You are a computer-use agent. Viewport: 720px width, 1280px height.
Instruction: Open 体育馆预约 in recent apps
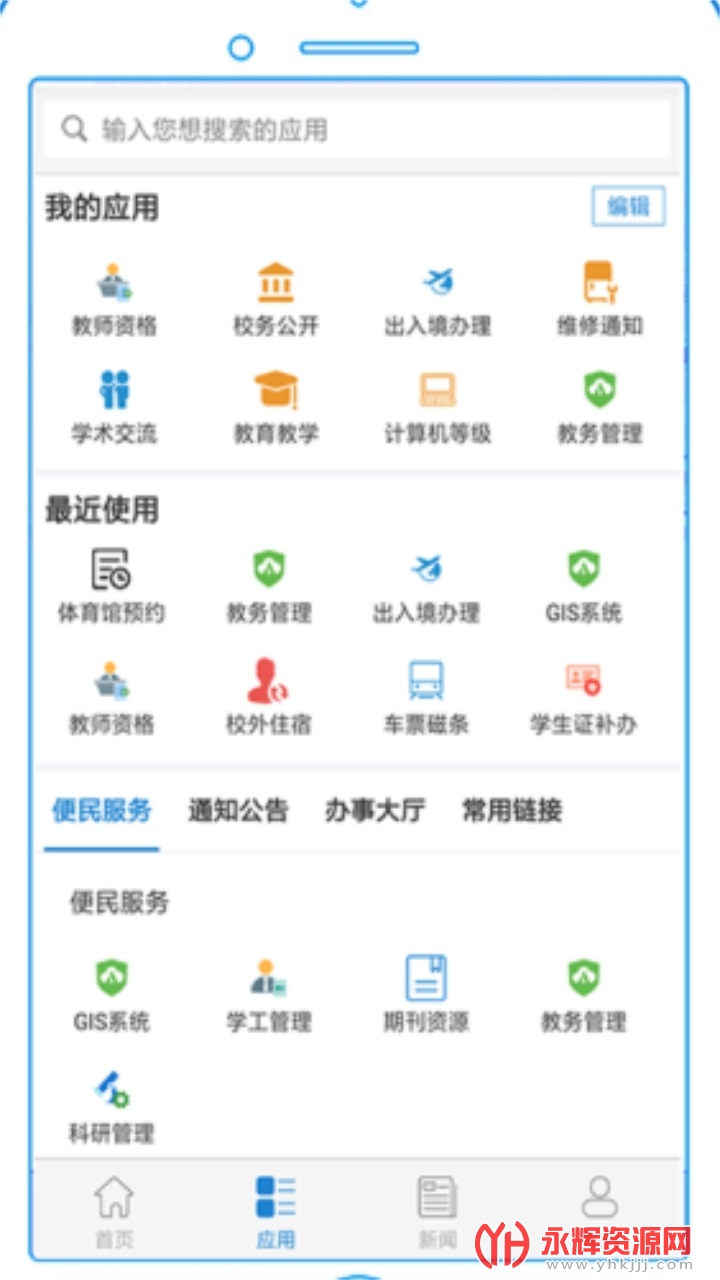coord(111,585)
